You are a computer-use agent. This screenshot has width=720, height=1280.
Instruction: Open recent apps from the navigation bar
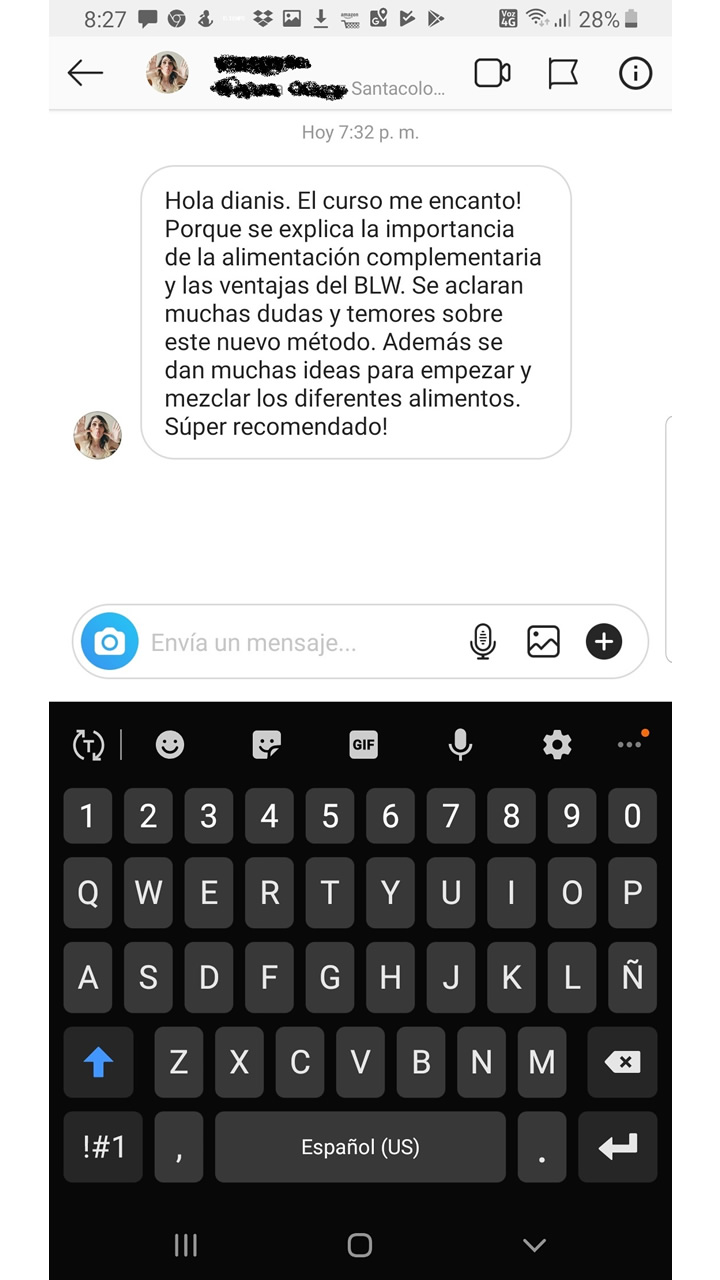(185, 1245)
